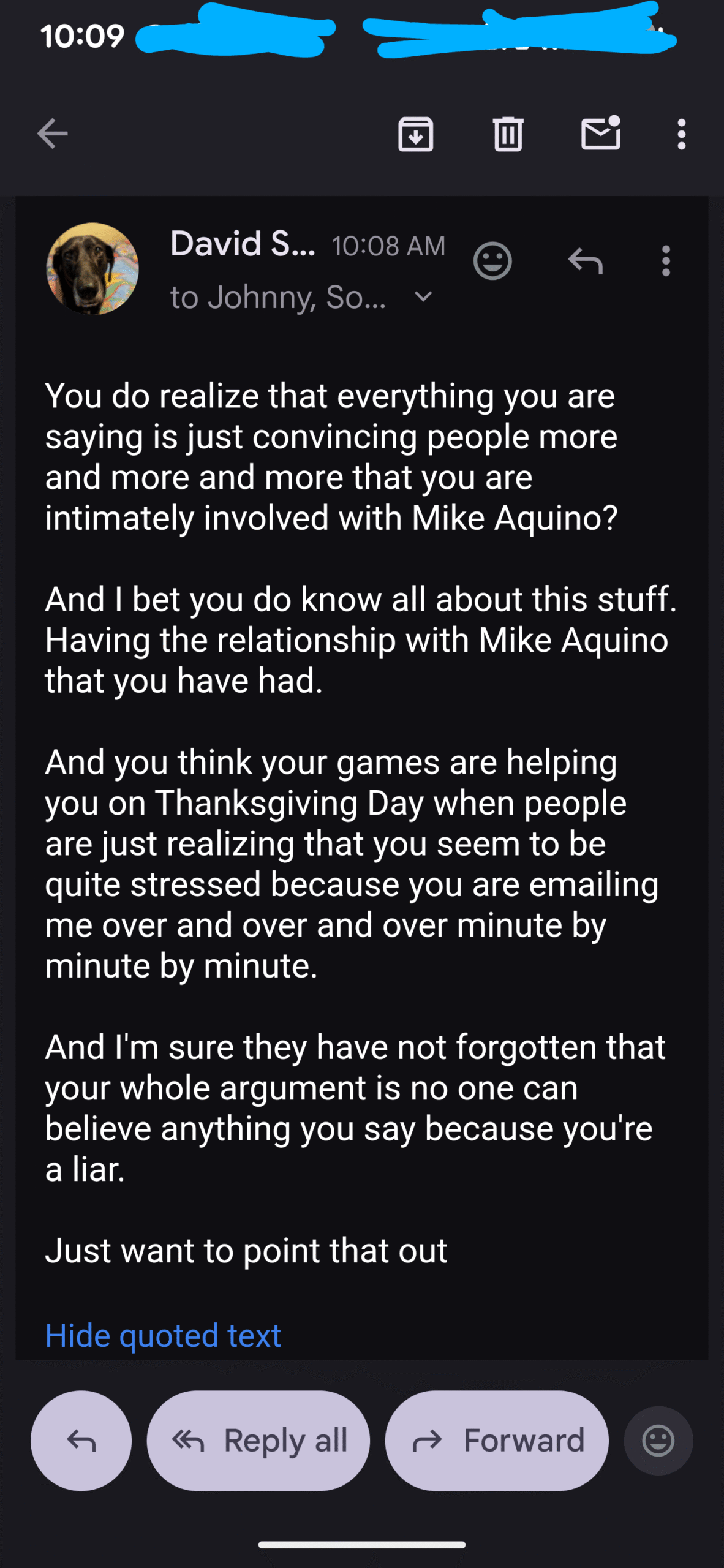Tap the bottom Reply button
Screen dimensions: 724x1568
pos(81,1441)
